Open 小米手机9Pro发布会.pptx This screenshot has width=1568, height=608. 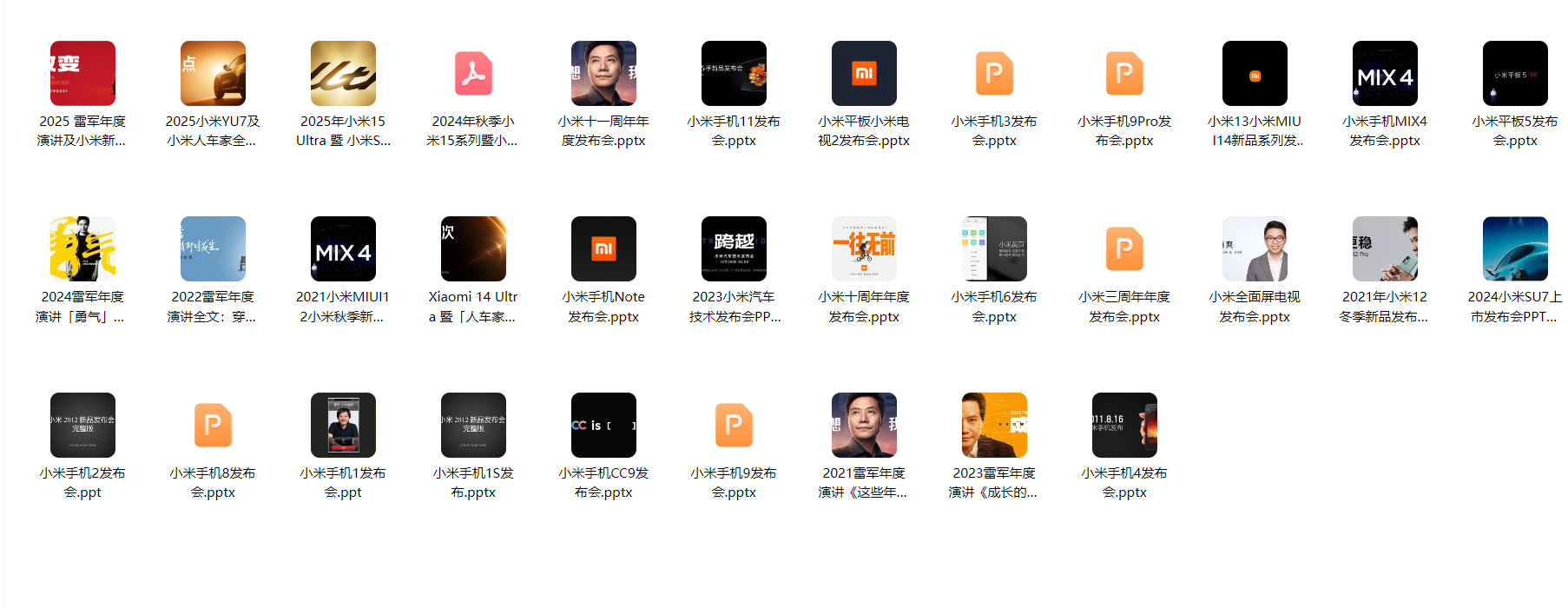pos(1124,74)
